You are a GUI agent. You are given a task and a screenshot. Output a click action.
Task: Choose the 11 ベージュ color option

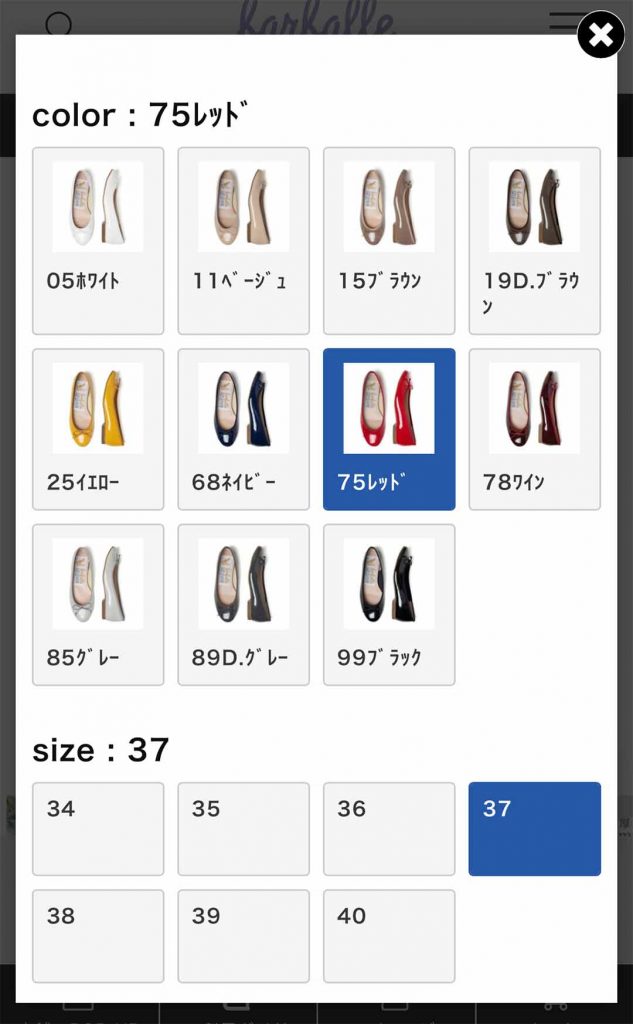[244, 241]
